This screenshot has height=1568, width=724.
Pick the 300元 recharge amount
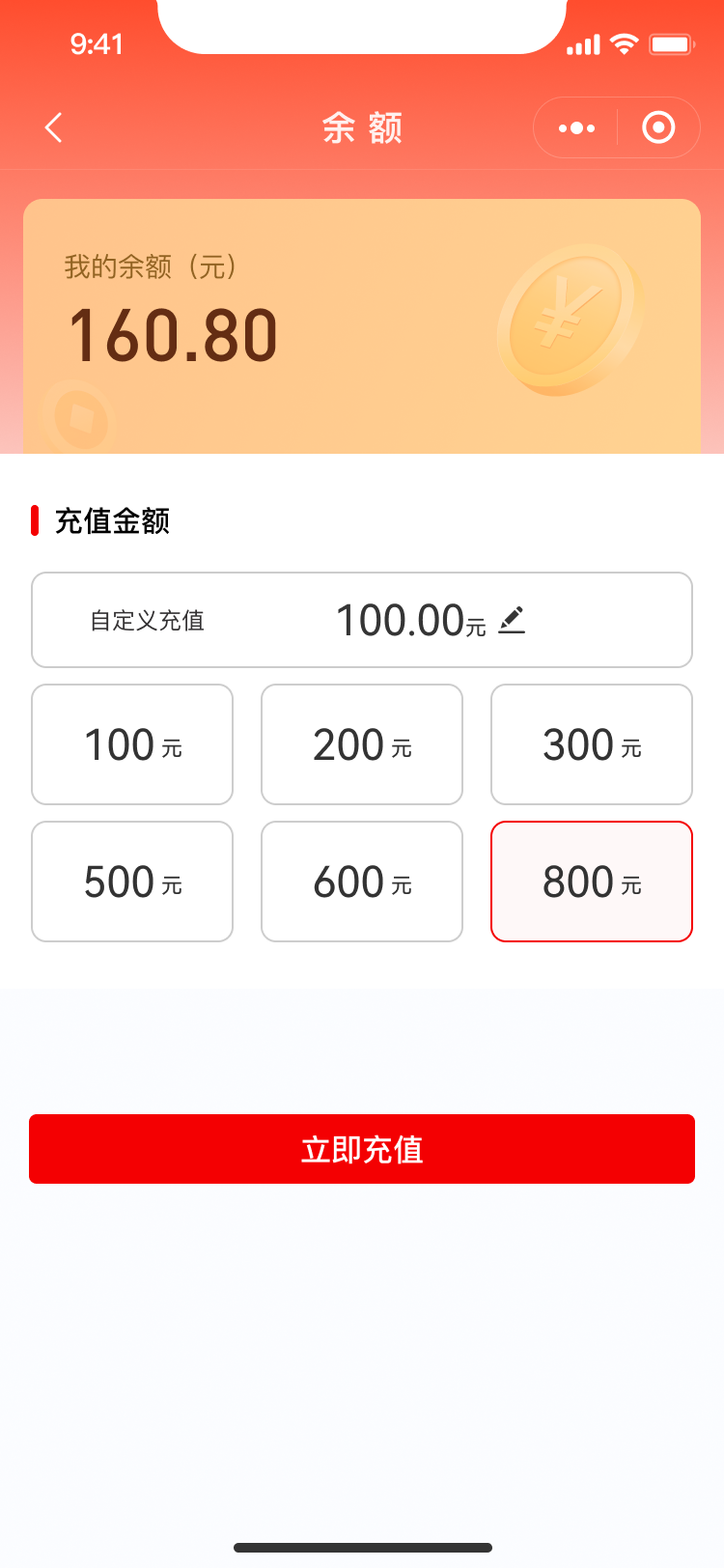pos(592,744)
